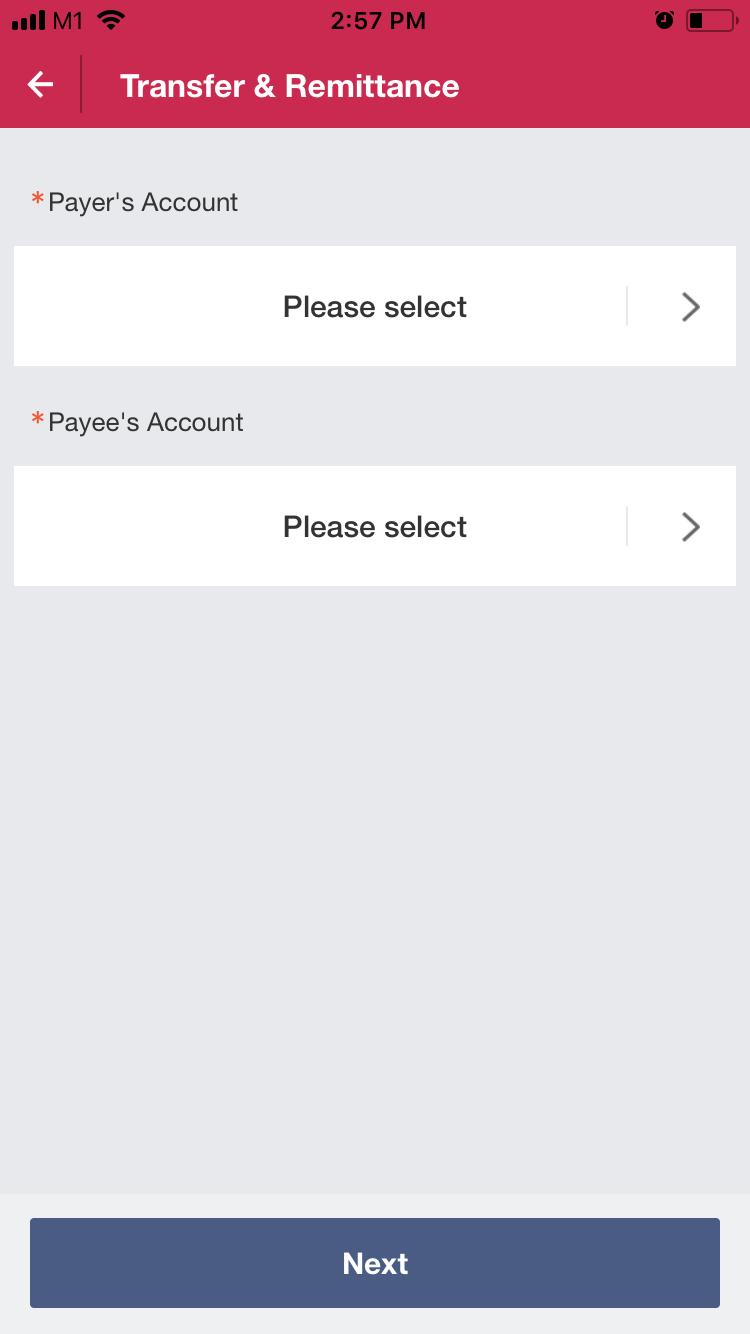Tap the Please select text under Payee's Account

(374, 526)
